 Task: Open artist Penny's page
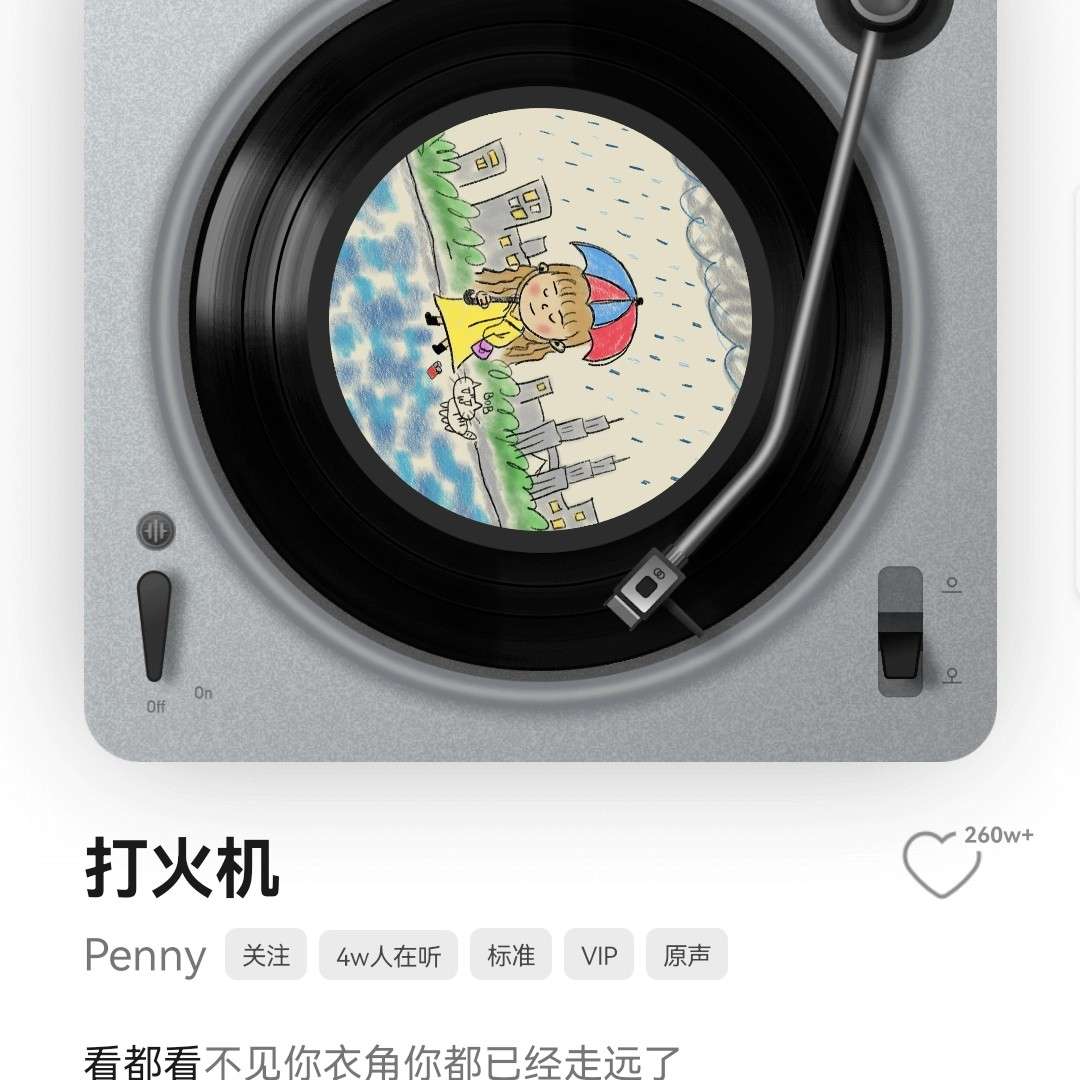[145, 956]
